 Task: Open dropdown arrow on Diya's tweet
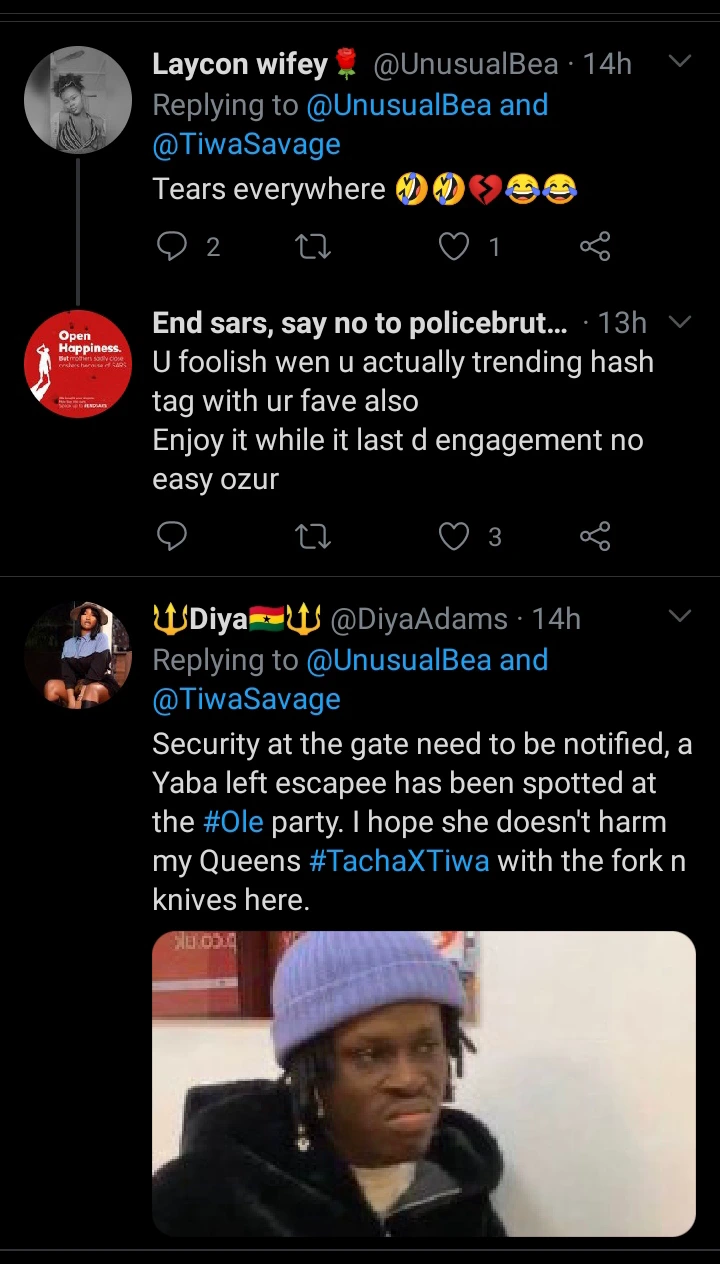pyautogui.click(x=680, y=617)
